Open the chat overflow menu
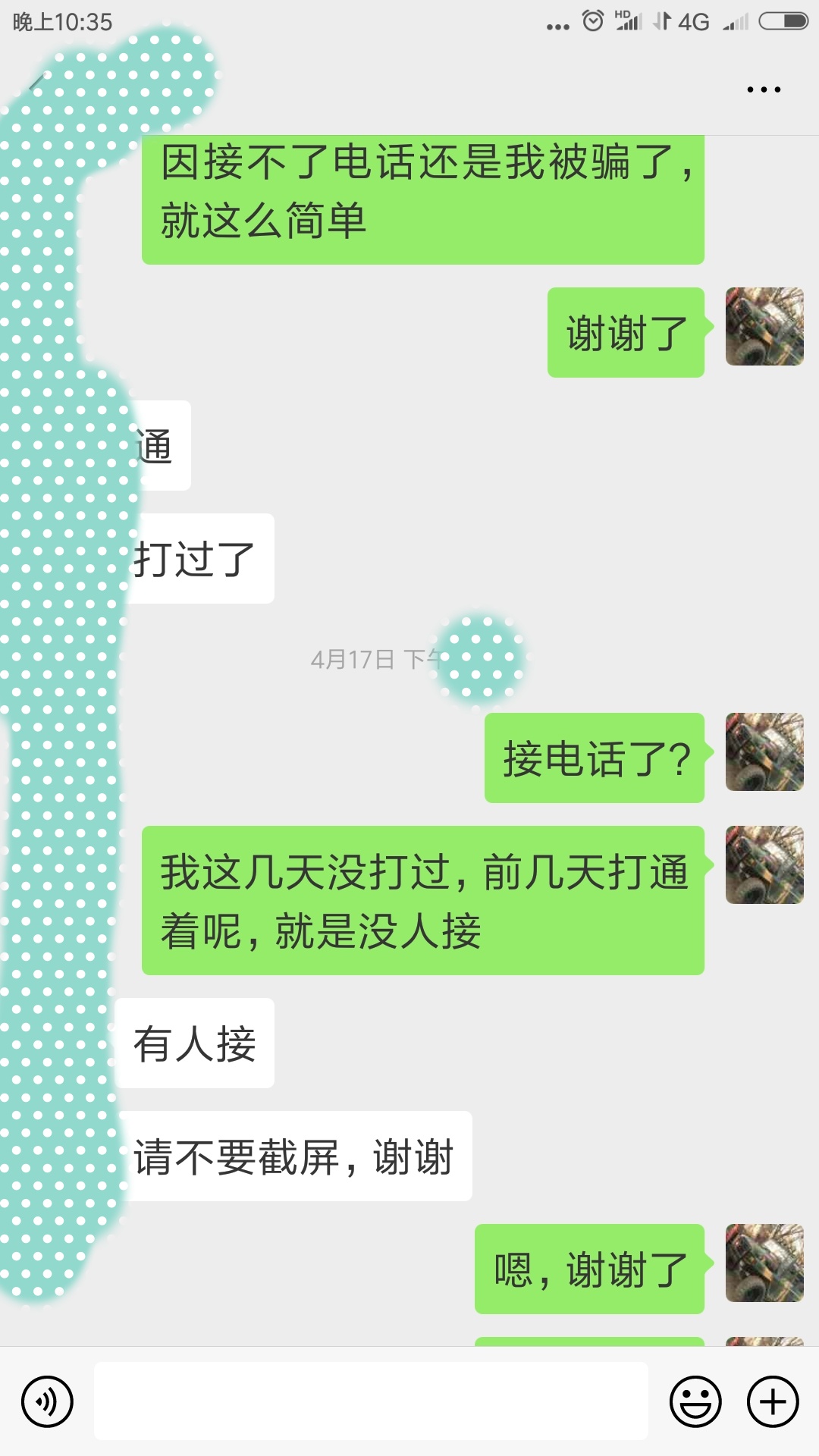 tap(763, 89)
